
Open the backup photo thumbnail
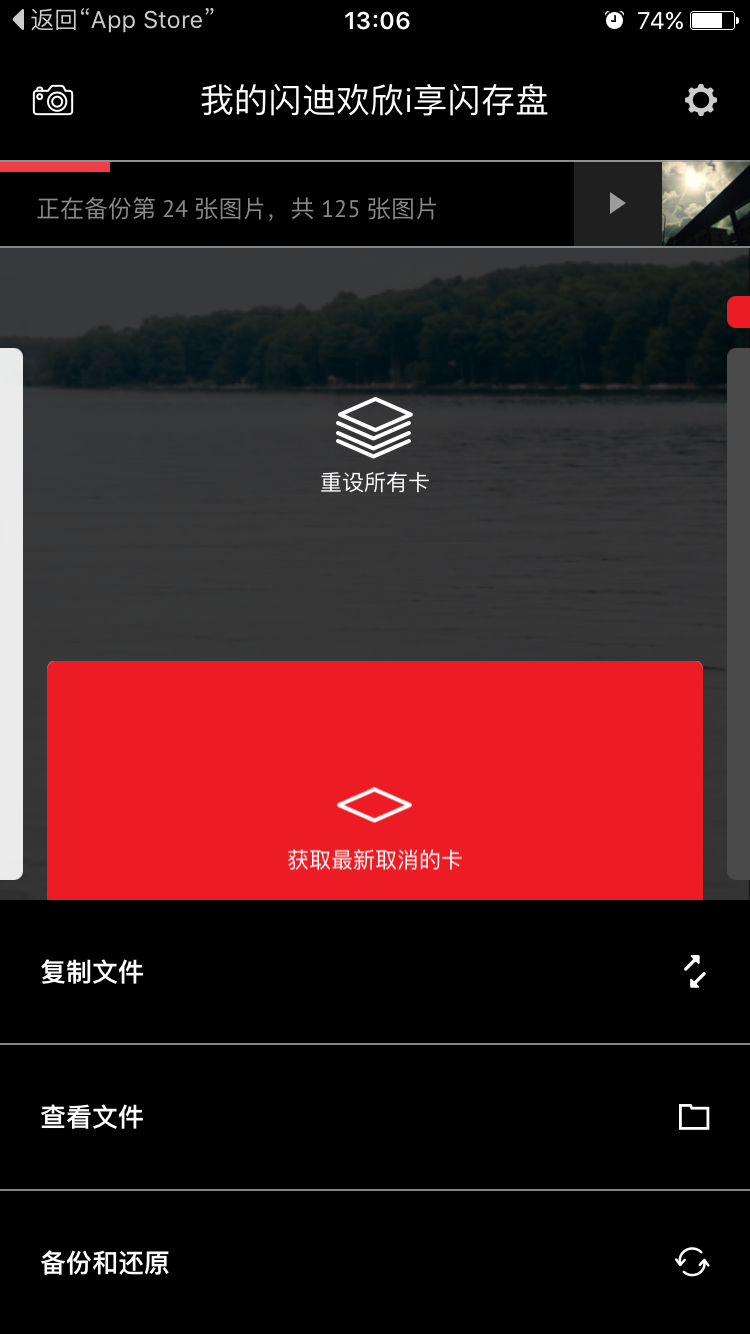(706, 204)
